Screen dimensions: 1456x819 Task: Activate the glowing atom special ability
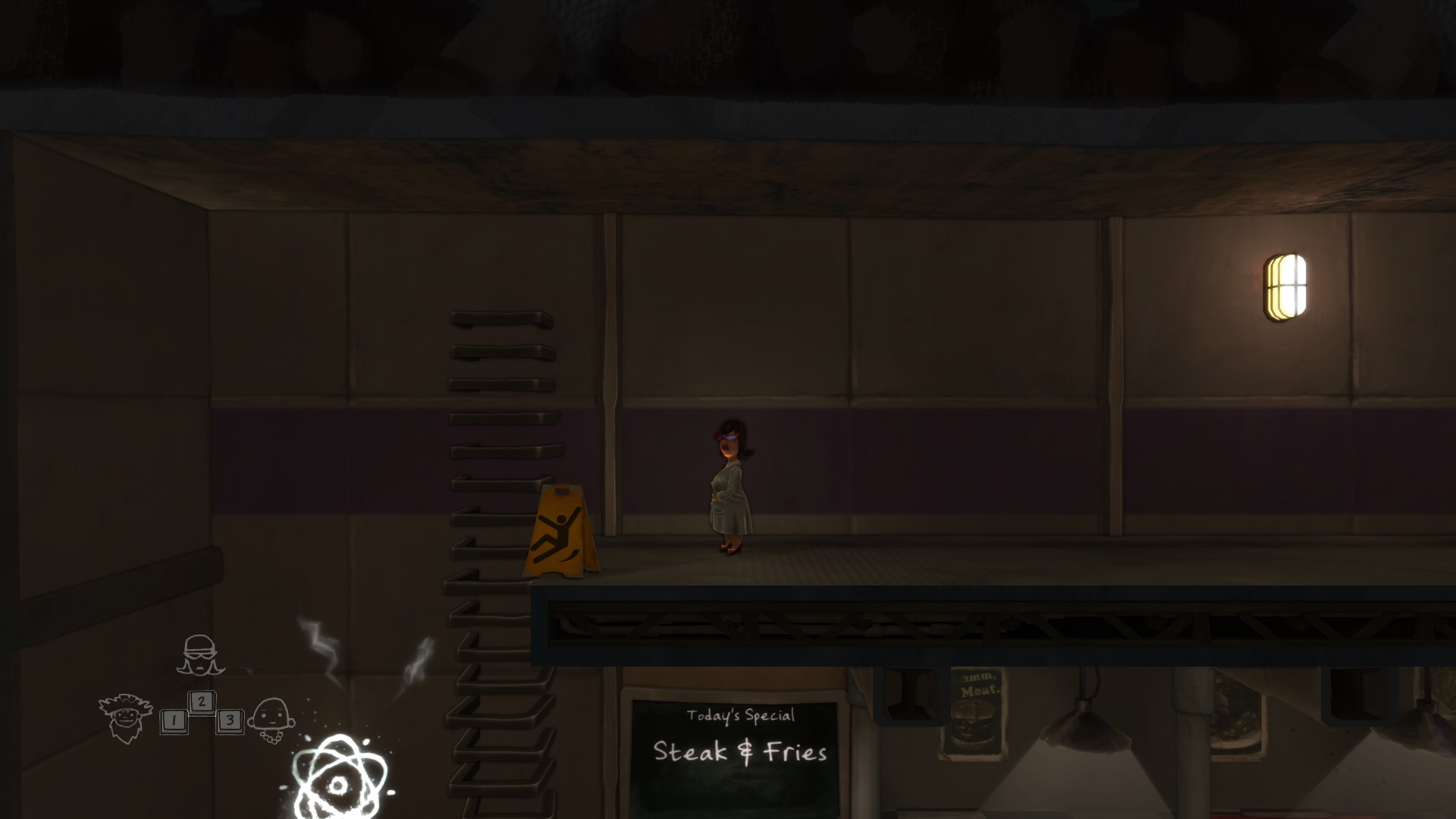[x=340, y=777]
